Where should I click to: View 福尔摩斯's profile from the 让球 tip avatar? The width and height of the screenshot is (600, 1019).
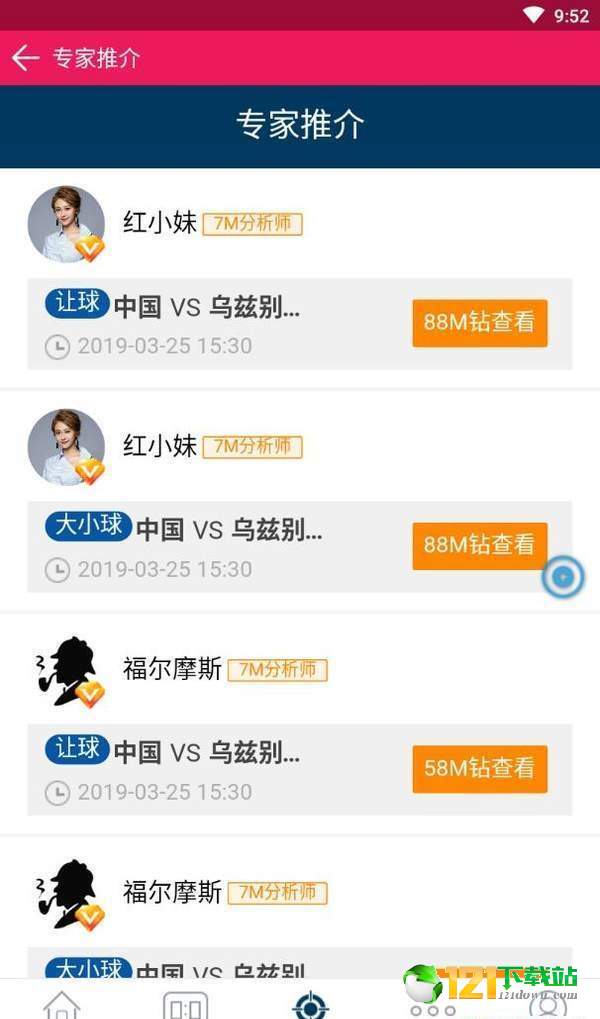(66, 670)
